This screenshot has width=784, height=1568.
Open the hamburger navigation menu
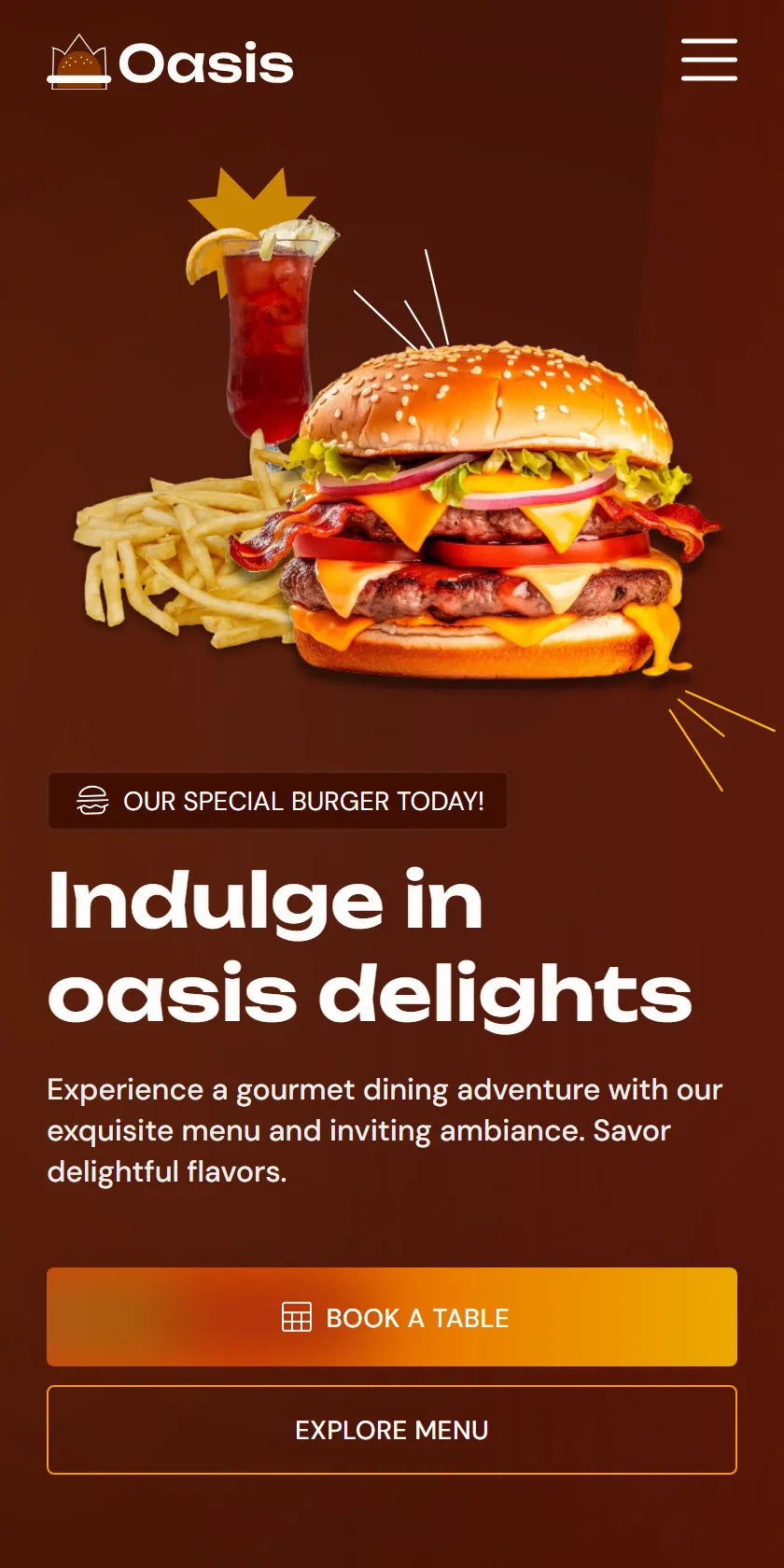click(x=709, y=60)
